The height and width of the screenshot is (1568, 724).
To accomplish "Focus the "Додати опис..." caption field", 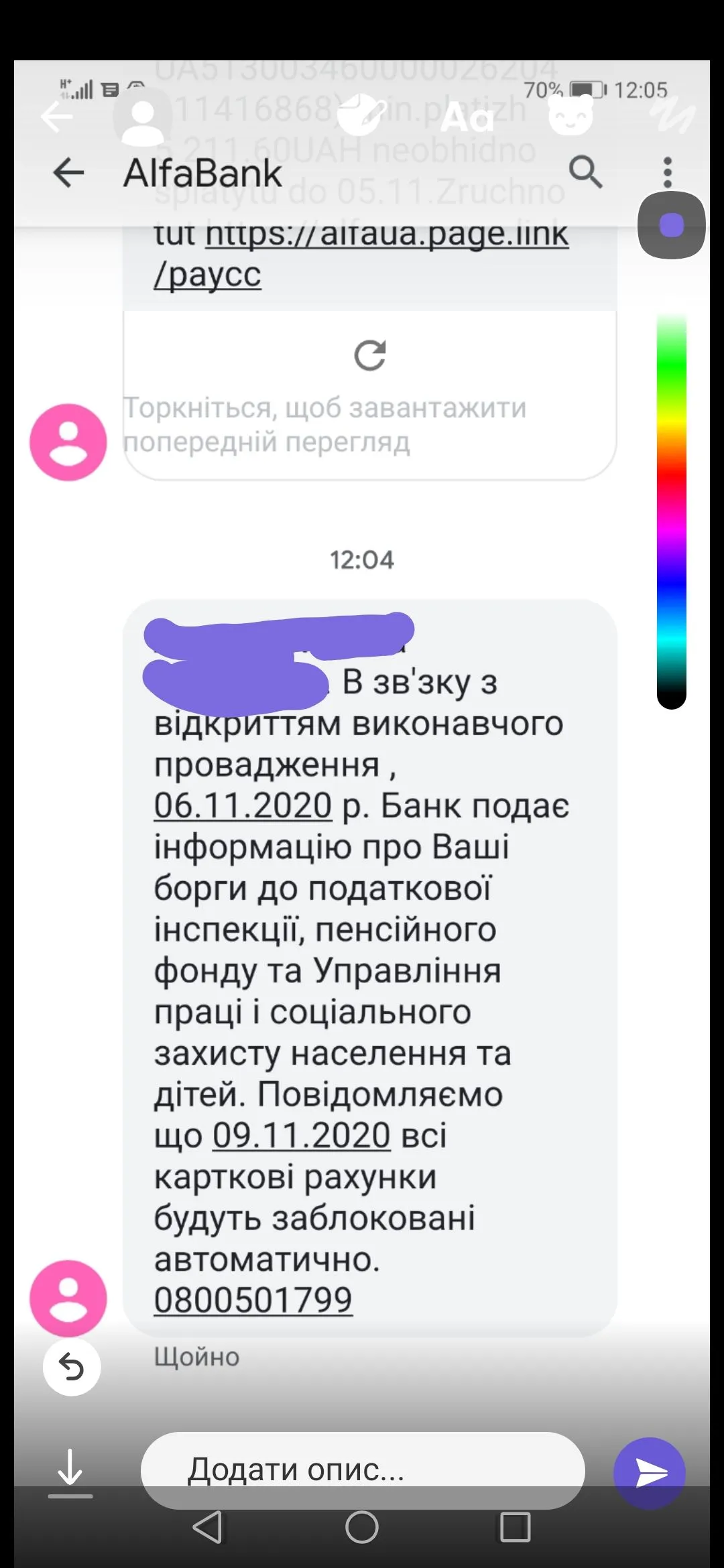I will 362,1470.
